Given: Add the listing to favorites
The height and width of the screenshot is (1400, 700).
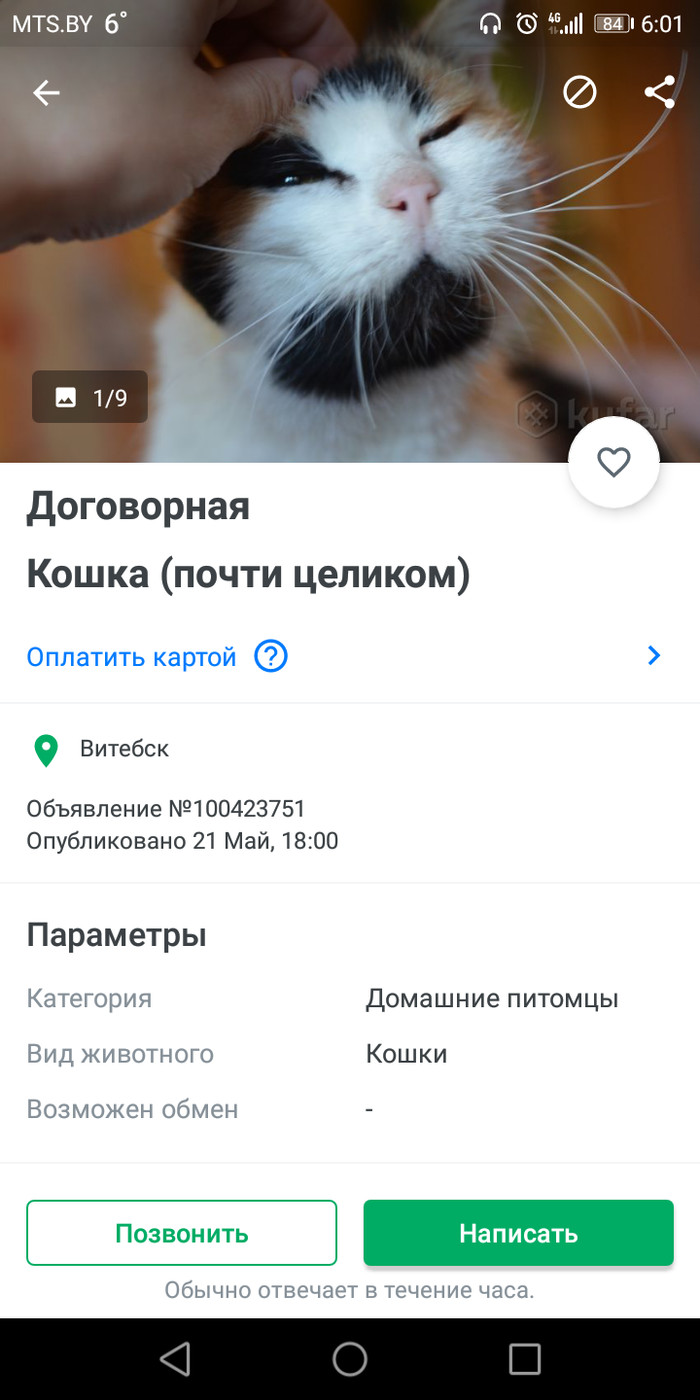Looking at the screenshot, I should [x=613, y=462].
